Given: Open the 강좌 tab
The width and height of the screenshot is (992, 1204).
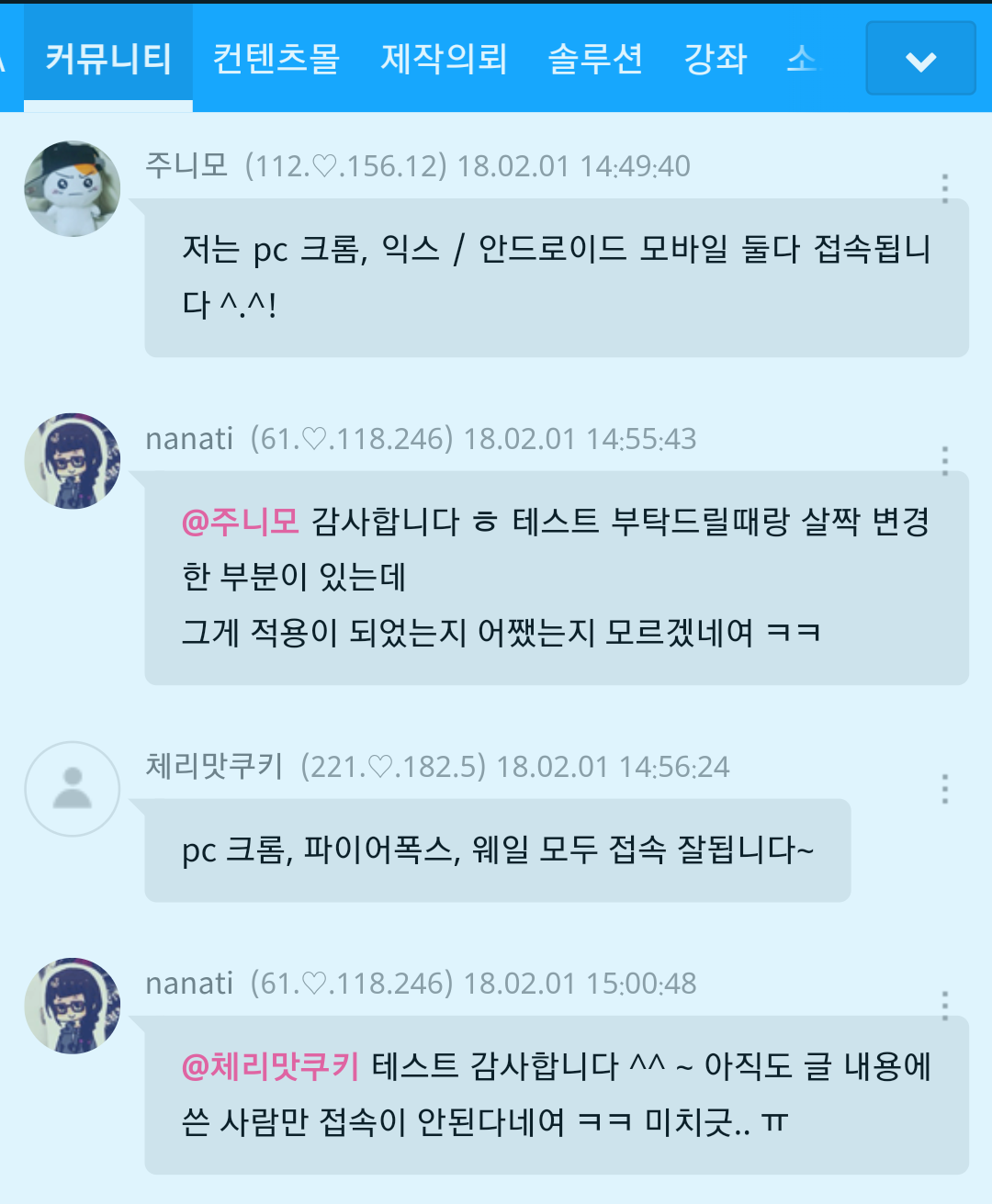Looking at the screenshot, I should tap(715, 59).
